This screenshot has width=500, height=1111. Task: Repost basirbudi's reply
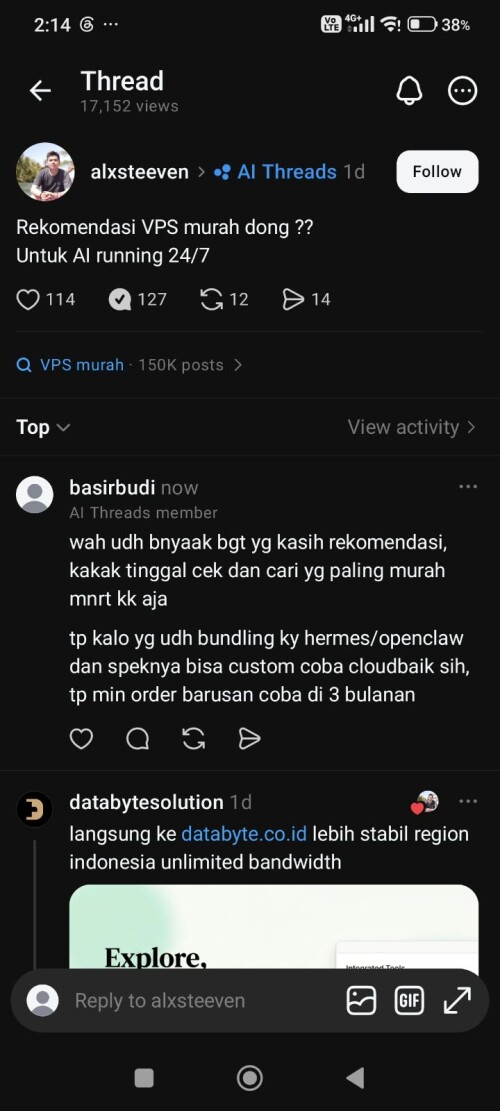click(193, 739)
